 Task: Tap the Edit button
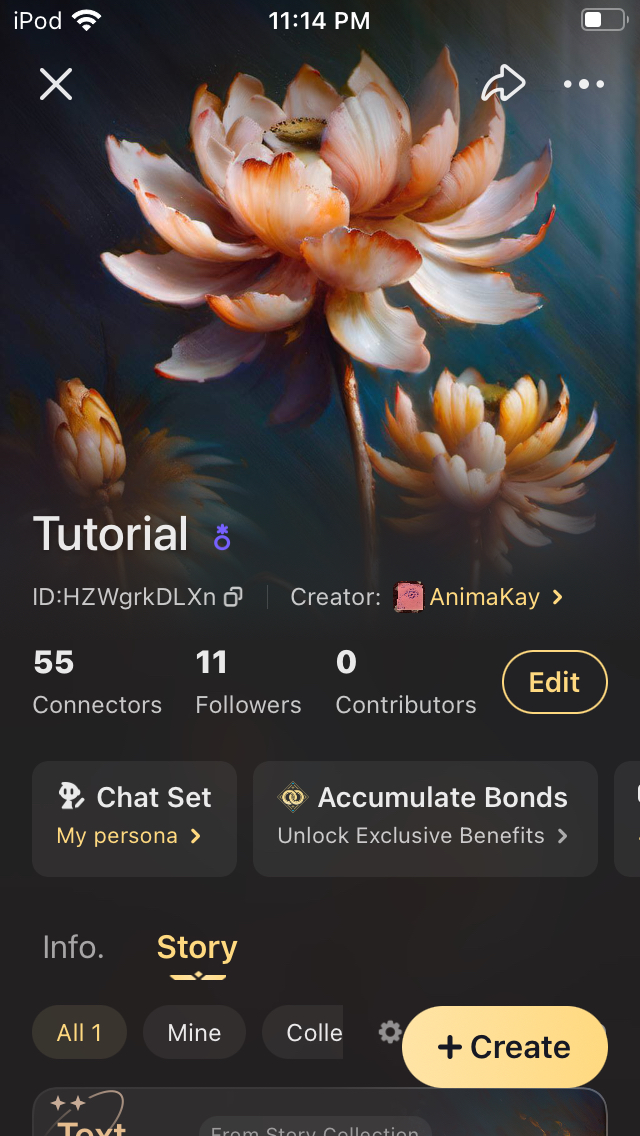(554, 682)
